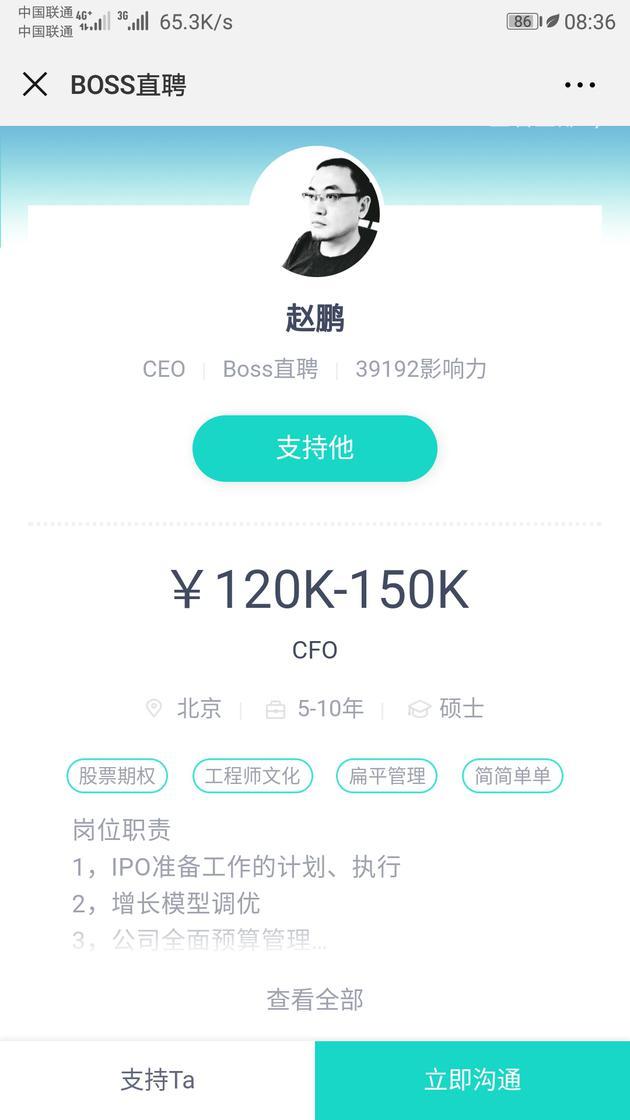Close the BOSS直聘 page
The image size is (630, 1120).
[x=35, y=85]
